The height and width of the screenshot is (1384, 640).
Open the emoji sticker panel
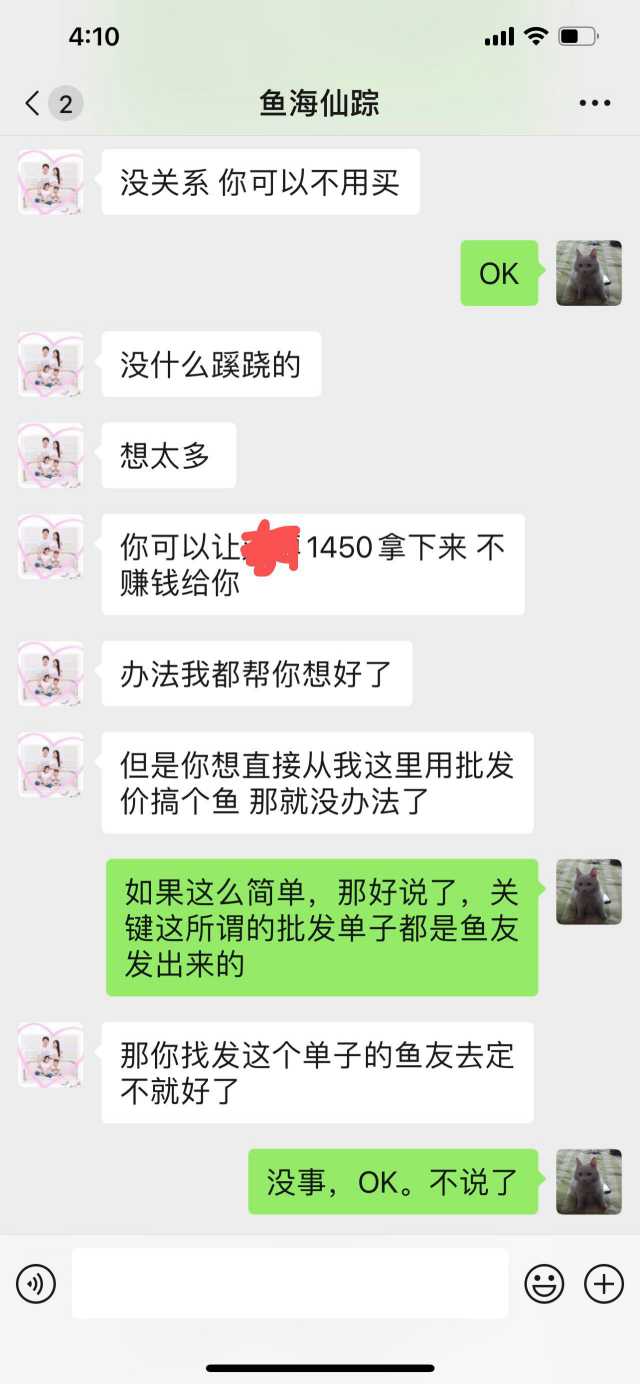click(x=544, y=1283)
